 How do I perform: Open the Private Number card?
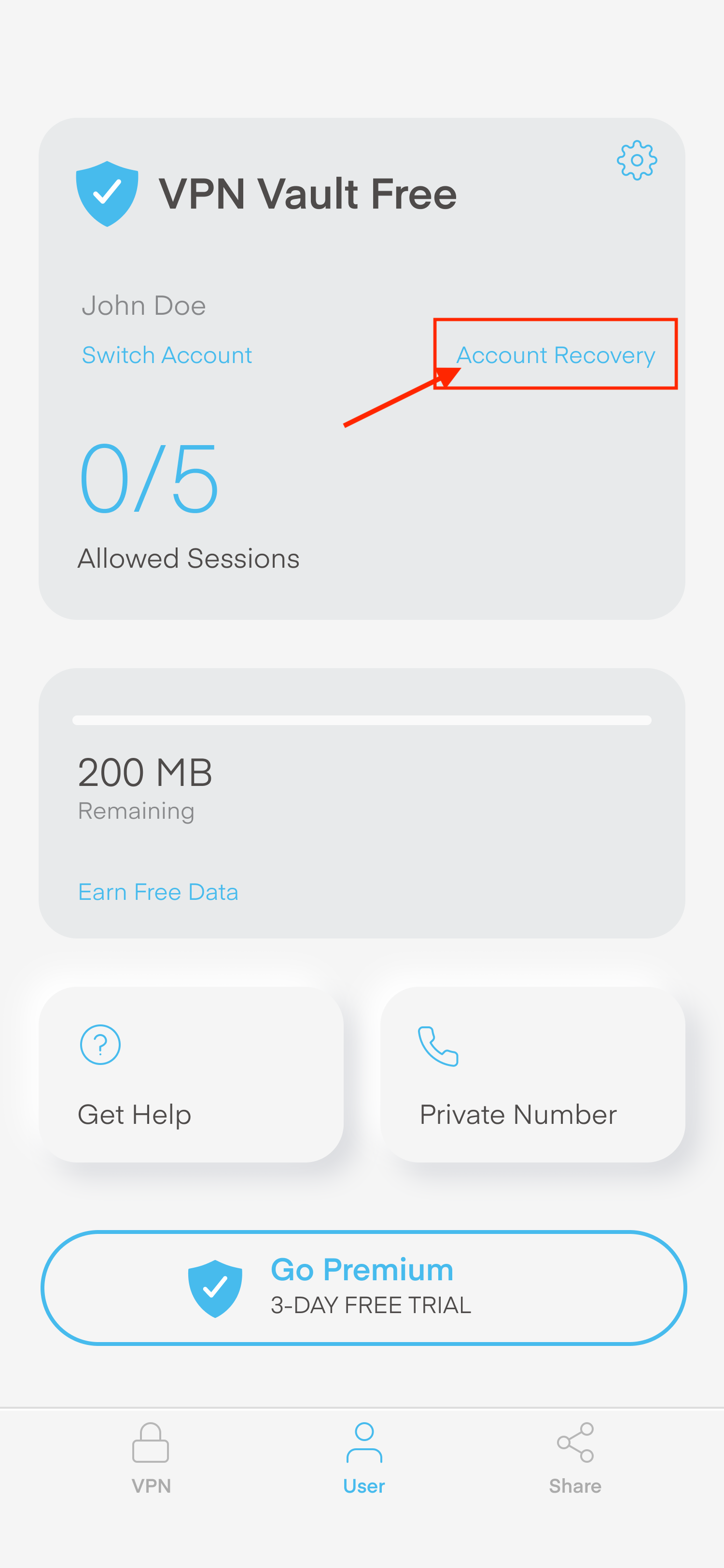[532, 1074]
